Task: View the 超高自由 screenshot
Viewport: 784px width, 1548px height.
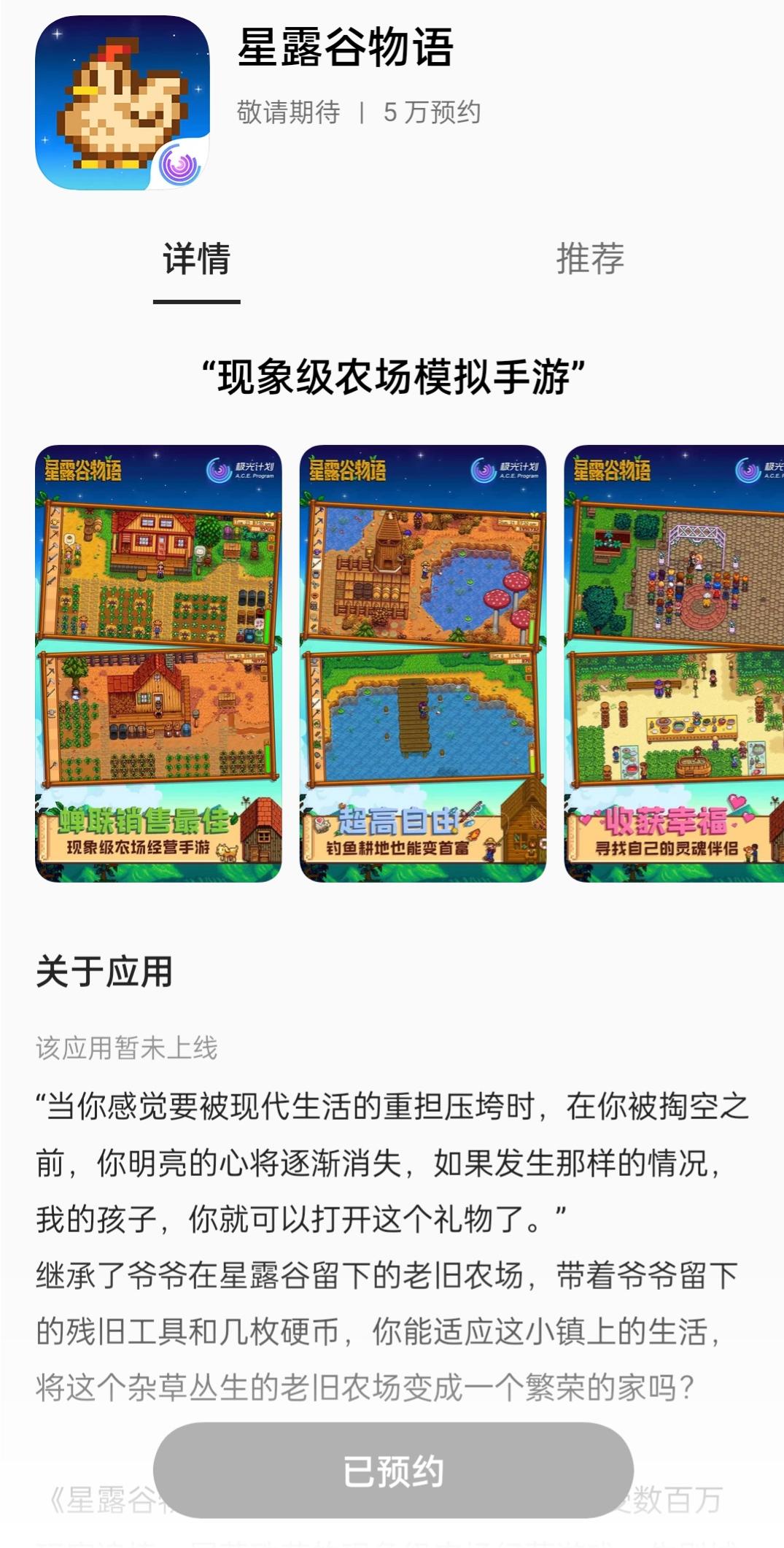Action: point(422,663)
